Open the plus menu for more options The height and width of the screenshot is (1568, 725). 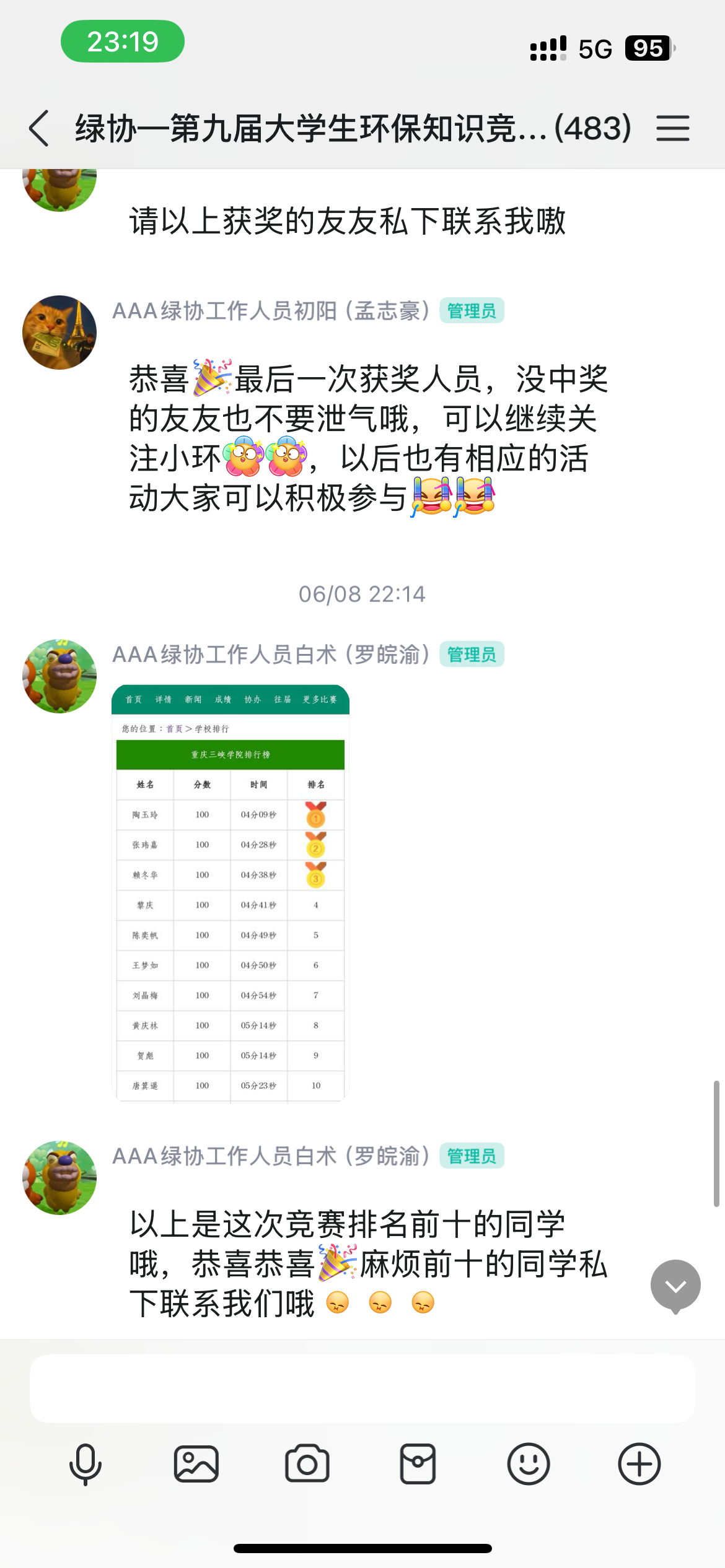pyautogui.click(x=639, y=1464)
